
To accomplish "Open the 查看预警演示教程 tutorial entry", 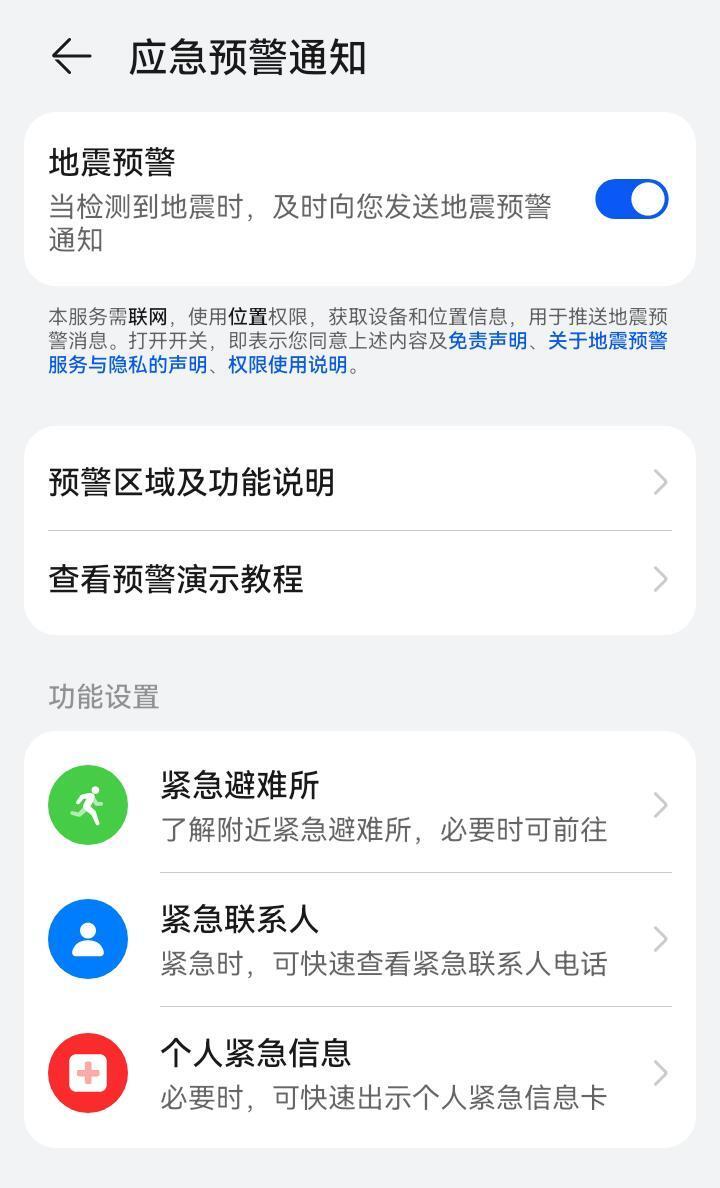I will coord(175,579).
